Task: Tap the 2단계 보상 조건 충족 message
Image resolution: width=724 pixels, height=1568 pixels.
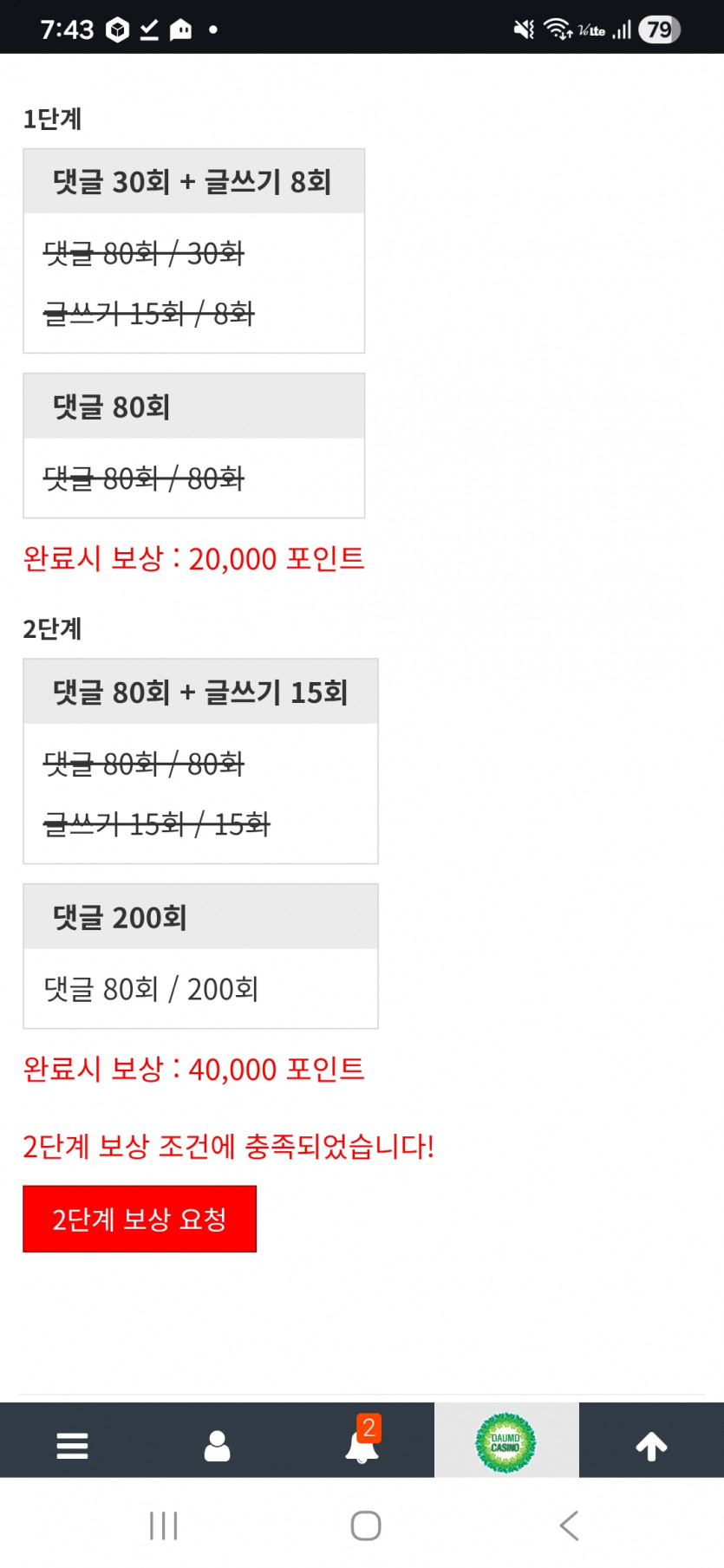Action: tap(230, 1146)
